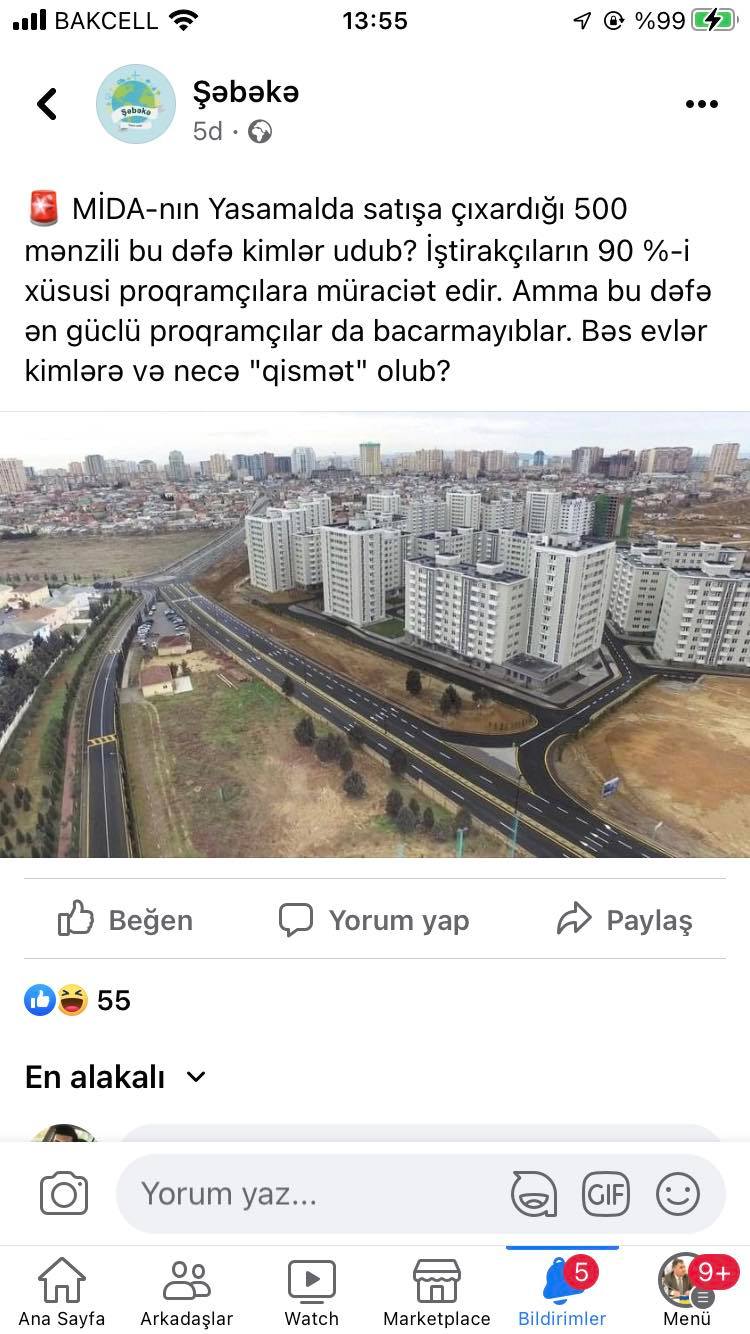
Task: Open the Menü tab
Action: [687, 1292]
